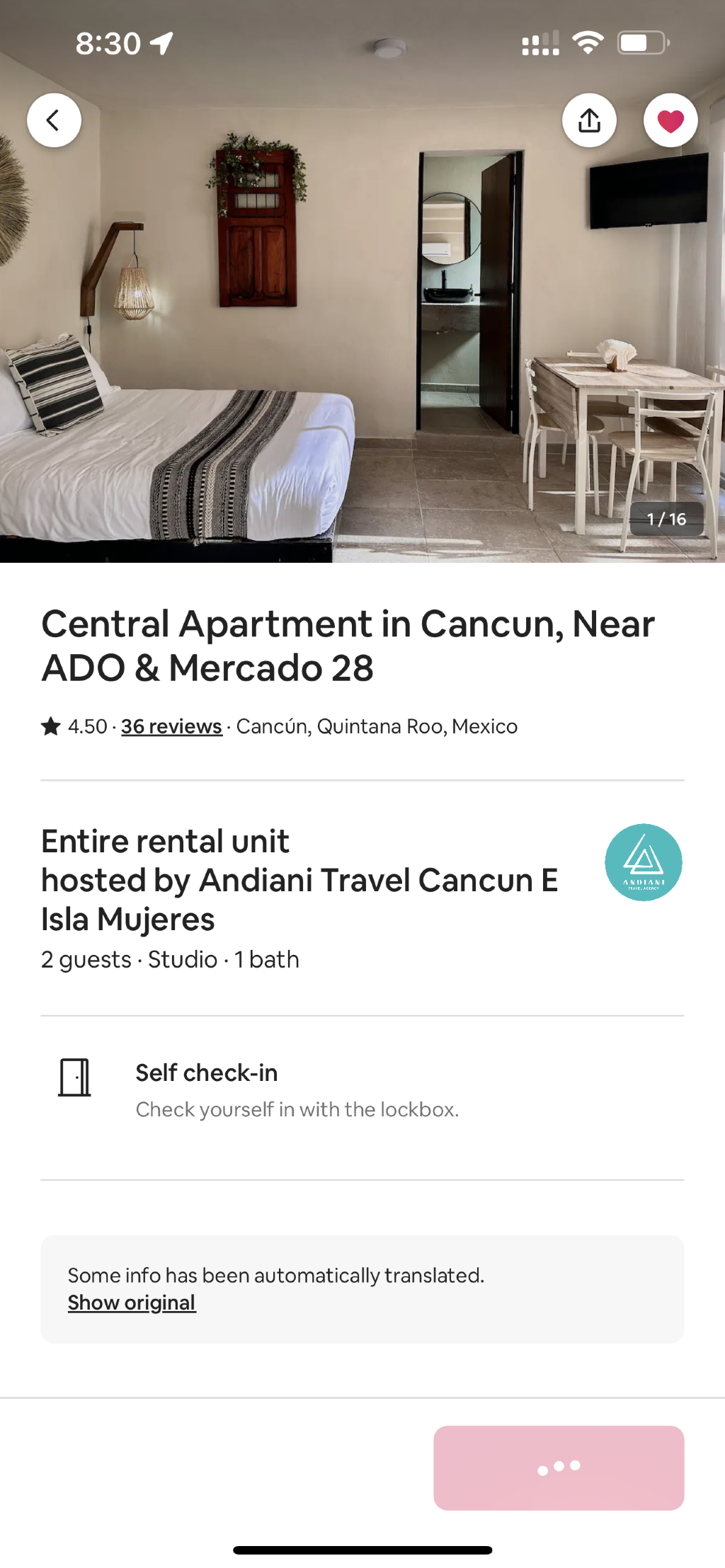Screen dimensions: 725x1568
Task: Share this Cancun apartment listing
Action: click(x=589, y=120)
